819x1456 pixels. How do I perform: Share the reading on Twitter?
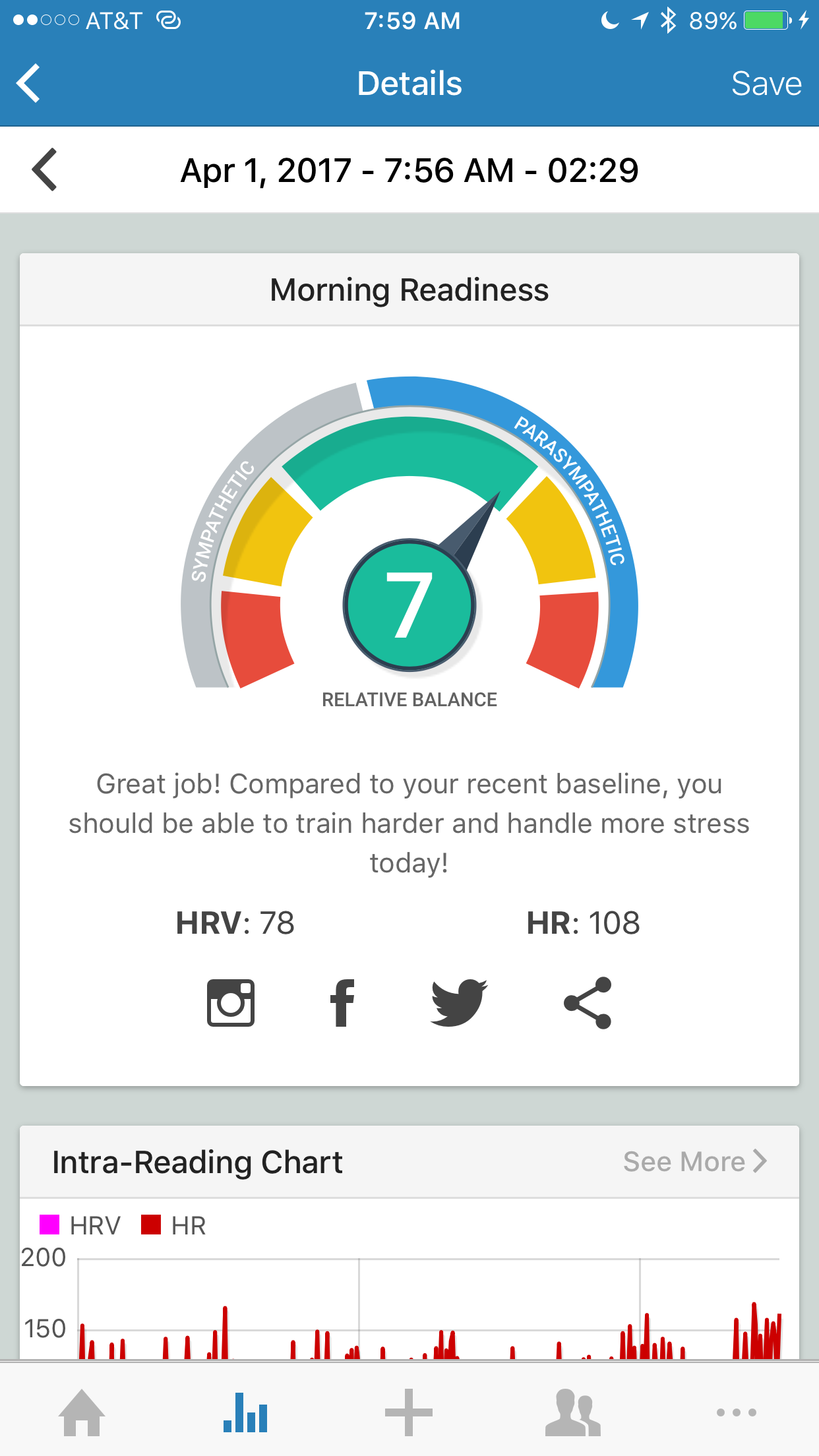point(458,1002)
